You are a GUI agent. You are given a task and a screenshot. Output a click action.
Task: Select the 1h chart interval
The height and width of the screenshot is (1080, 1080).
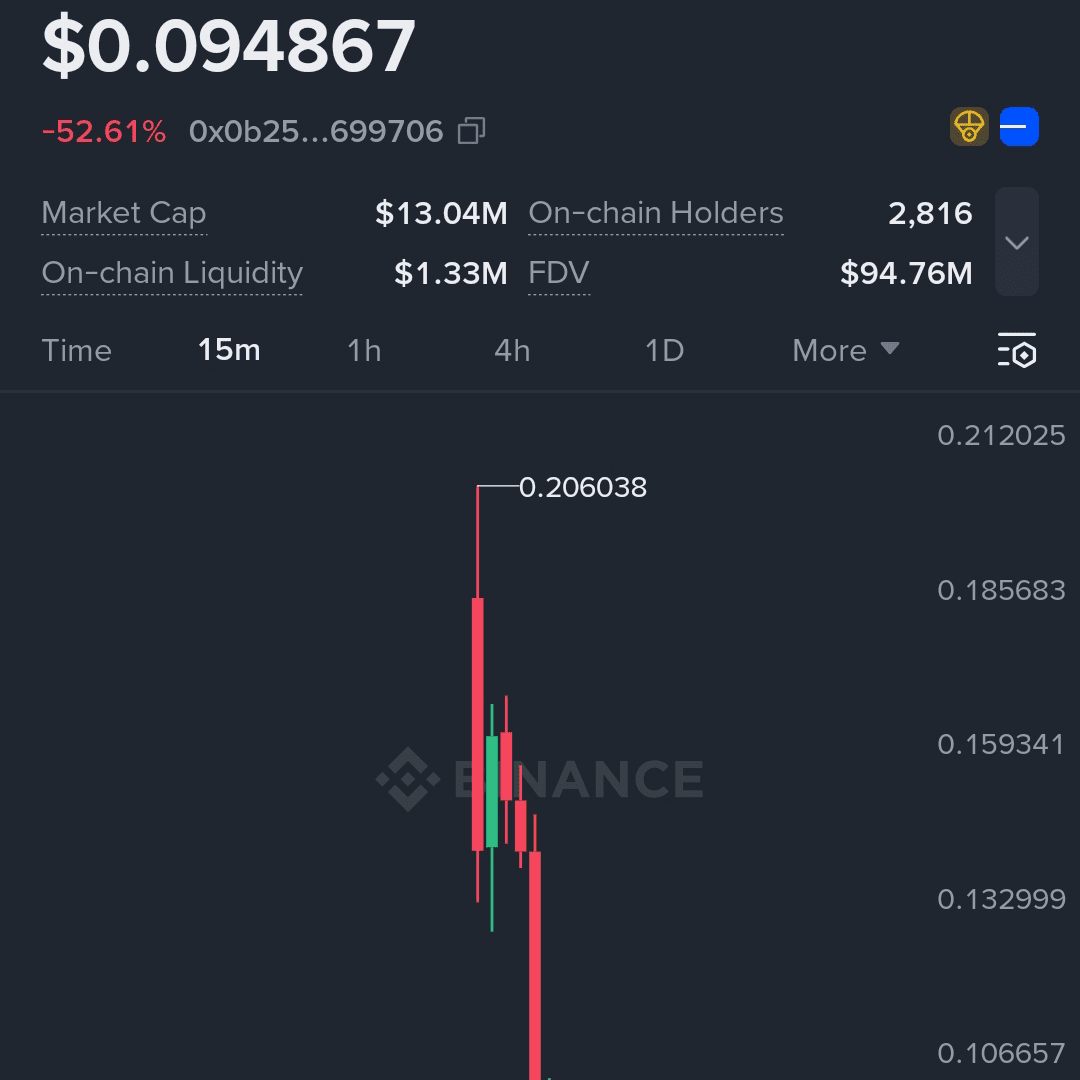364,351
